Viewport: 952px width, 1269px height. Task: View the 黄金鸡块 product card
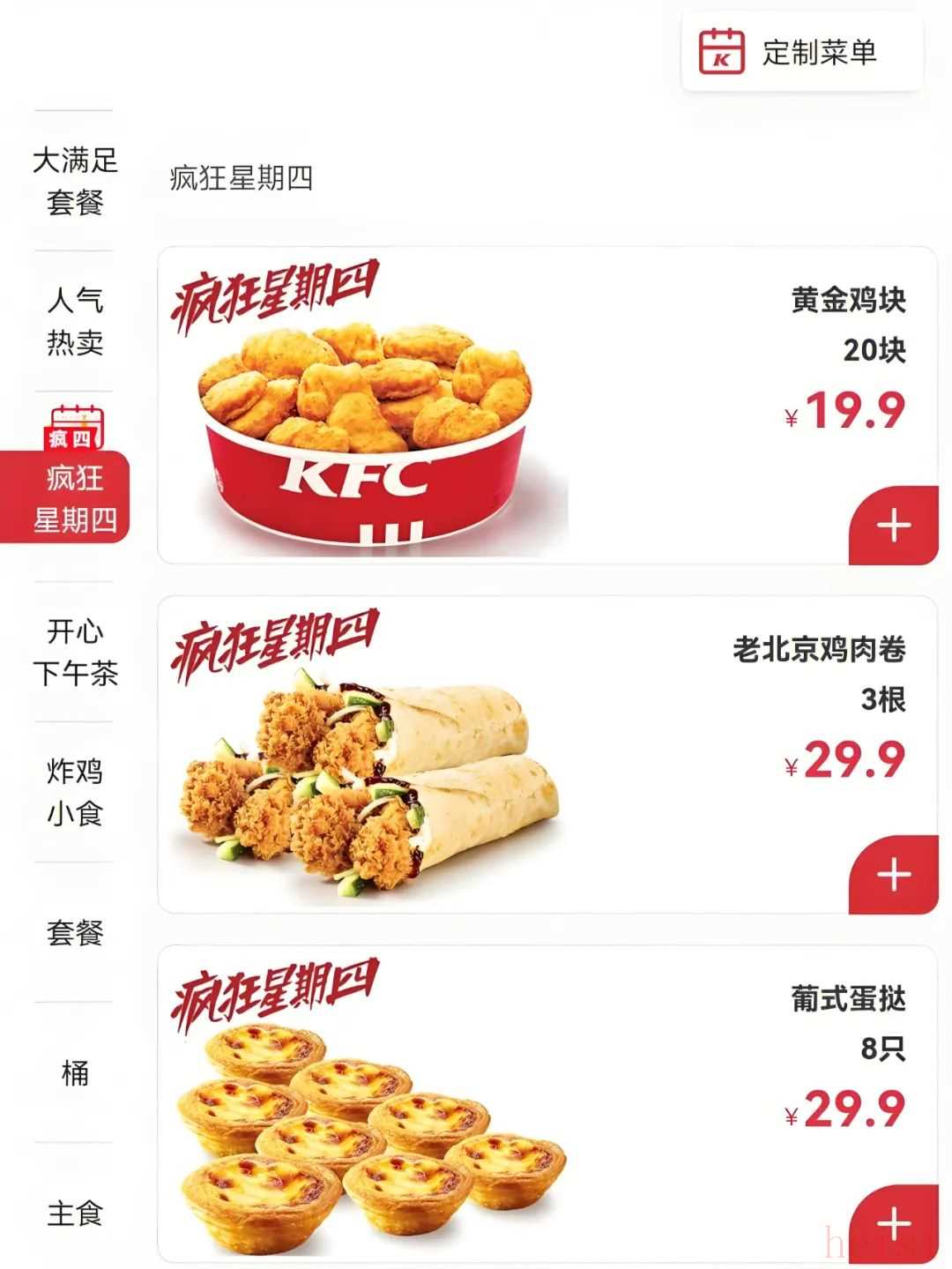[547, 406]
